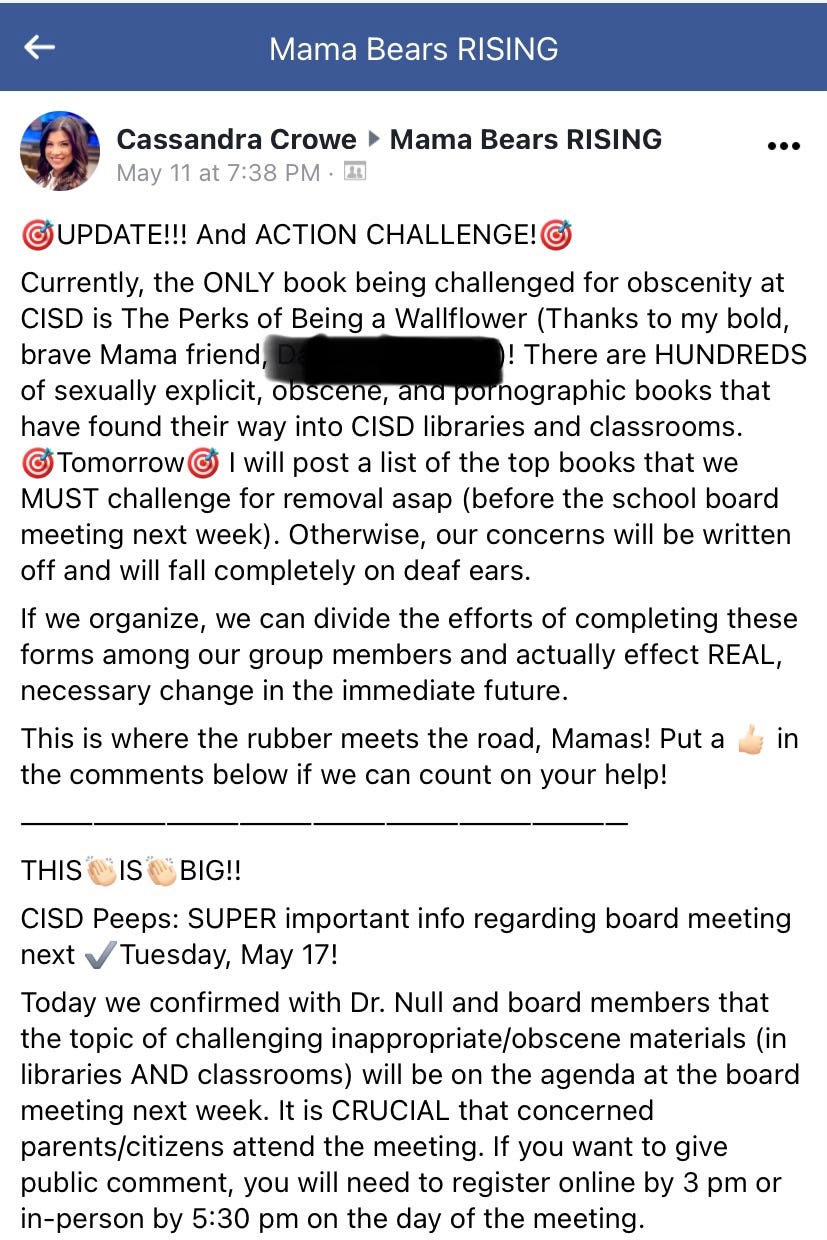The image size is (827, 1240).
Task: Open Cassandra Crowe's profile picture
Action: [x=60, y=151]
